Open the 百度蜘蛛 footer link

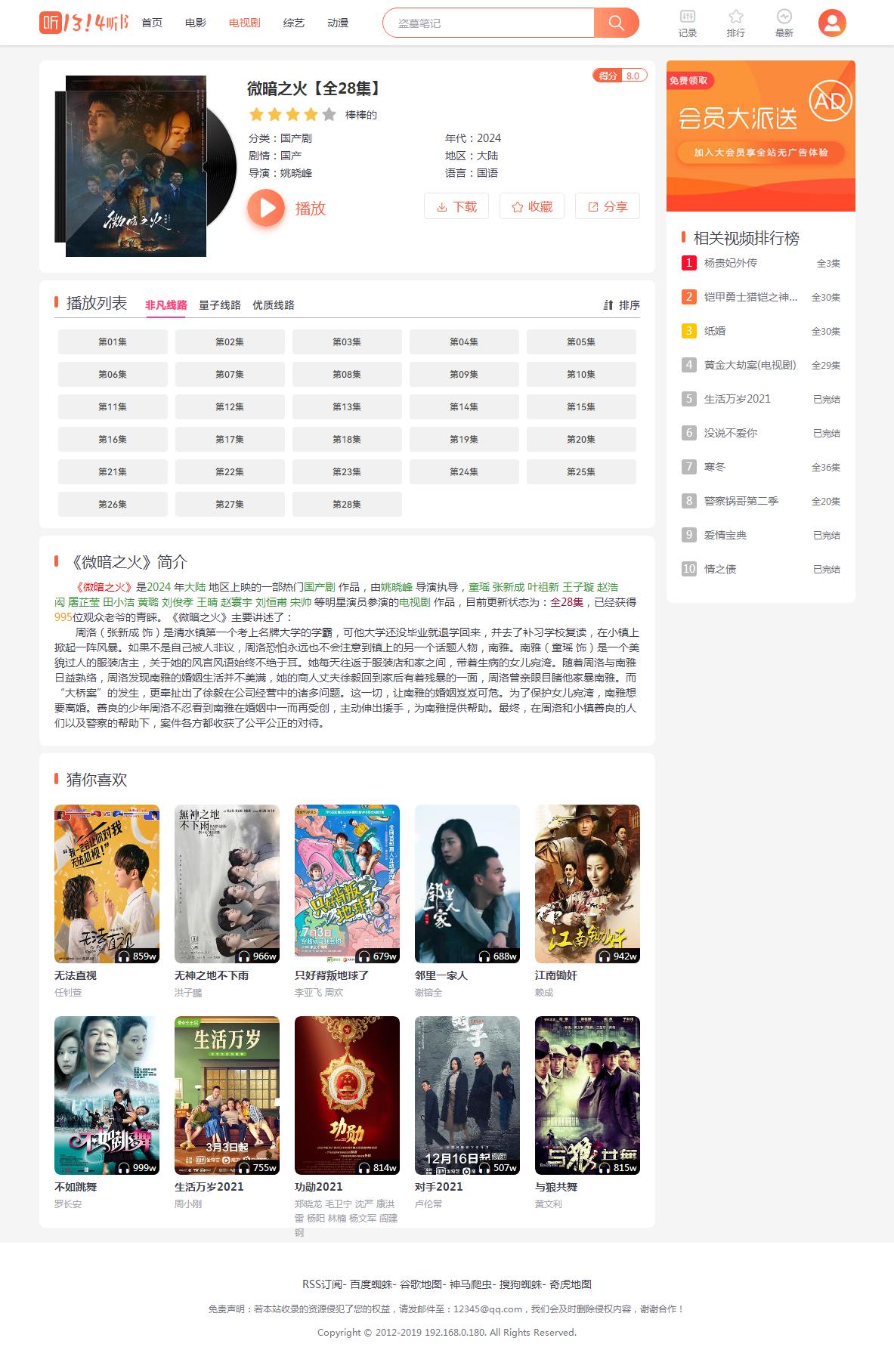(x=371, y=1284)
